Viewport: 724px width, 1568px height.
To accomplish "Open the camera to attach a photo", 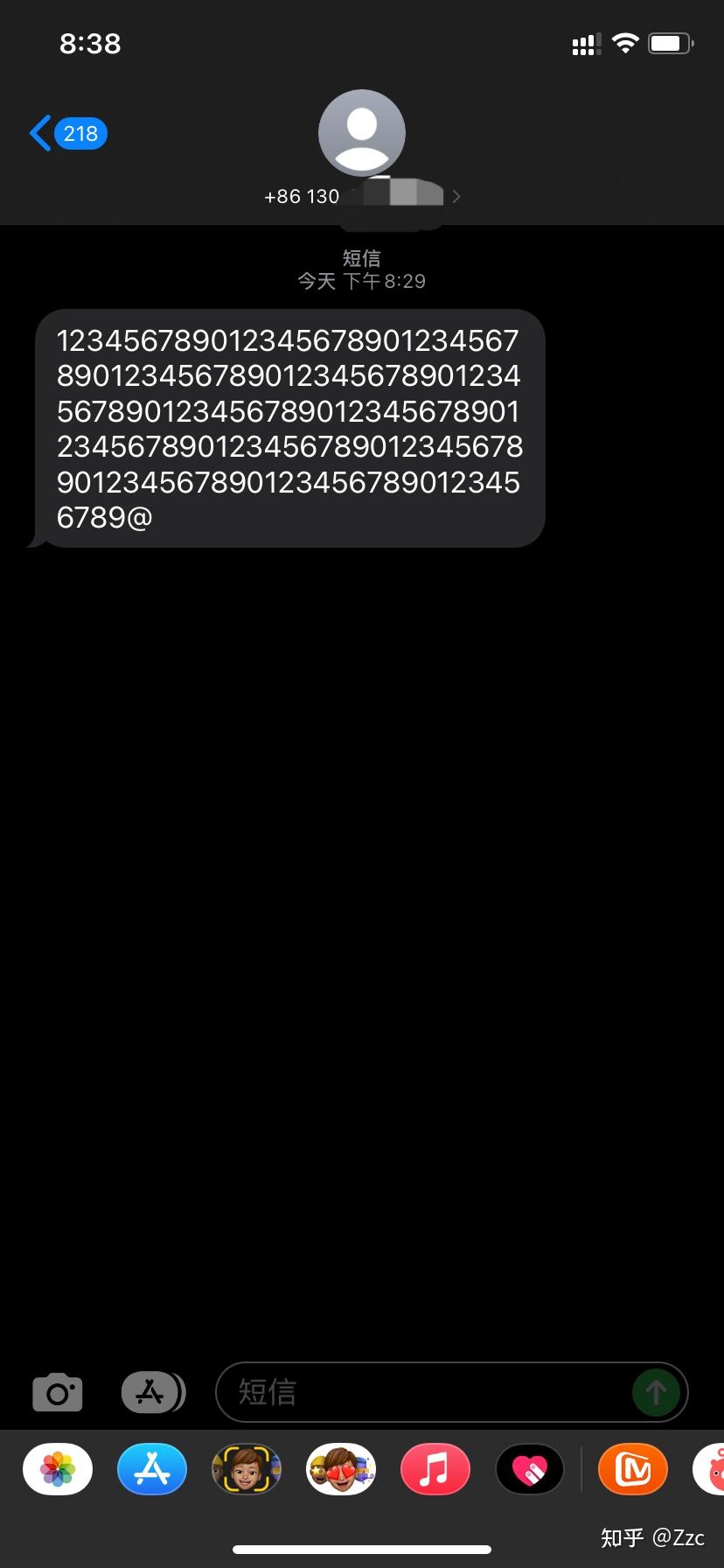I will click(x=58, y=1392).
